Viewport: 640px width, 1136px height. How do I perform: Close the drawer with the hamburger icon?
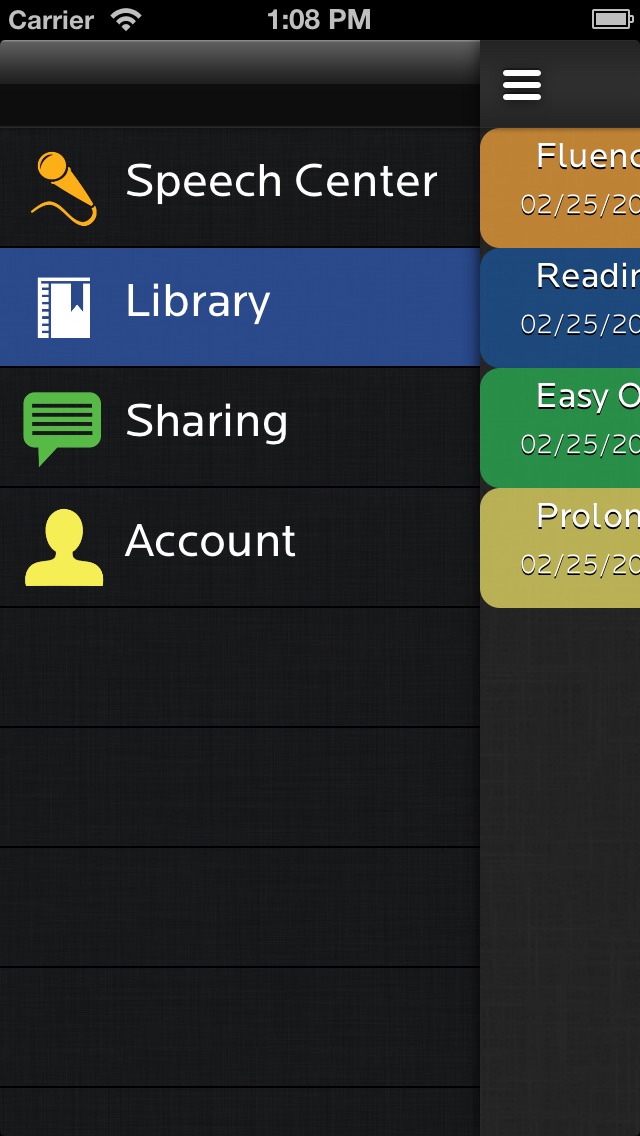point(522,85)
